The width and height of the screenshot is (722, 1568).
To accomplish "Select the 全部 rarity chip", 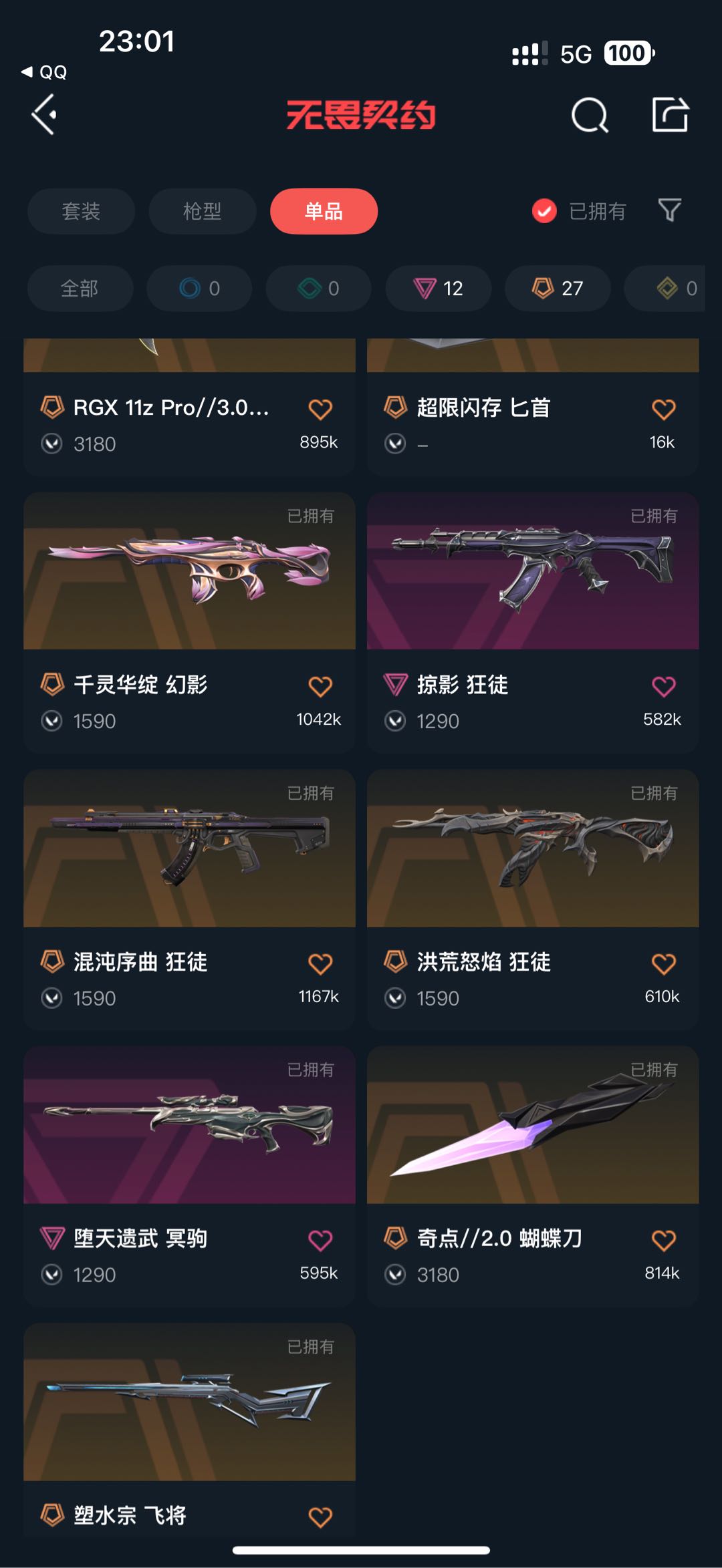I will (x=80, y=289).
